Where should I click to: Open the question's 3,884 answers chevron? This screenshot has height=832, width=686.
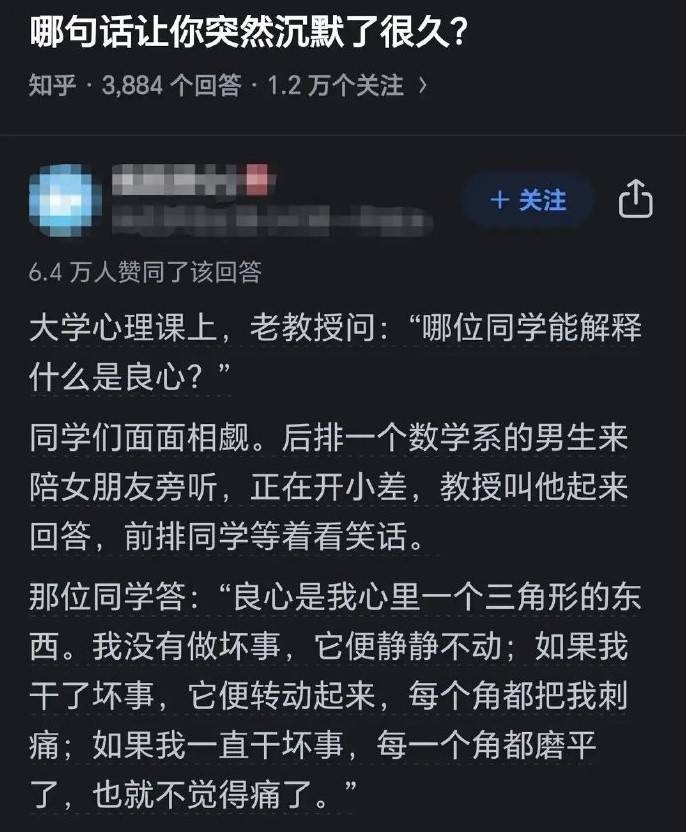tap(422, 86)
